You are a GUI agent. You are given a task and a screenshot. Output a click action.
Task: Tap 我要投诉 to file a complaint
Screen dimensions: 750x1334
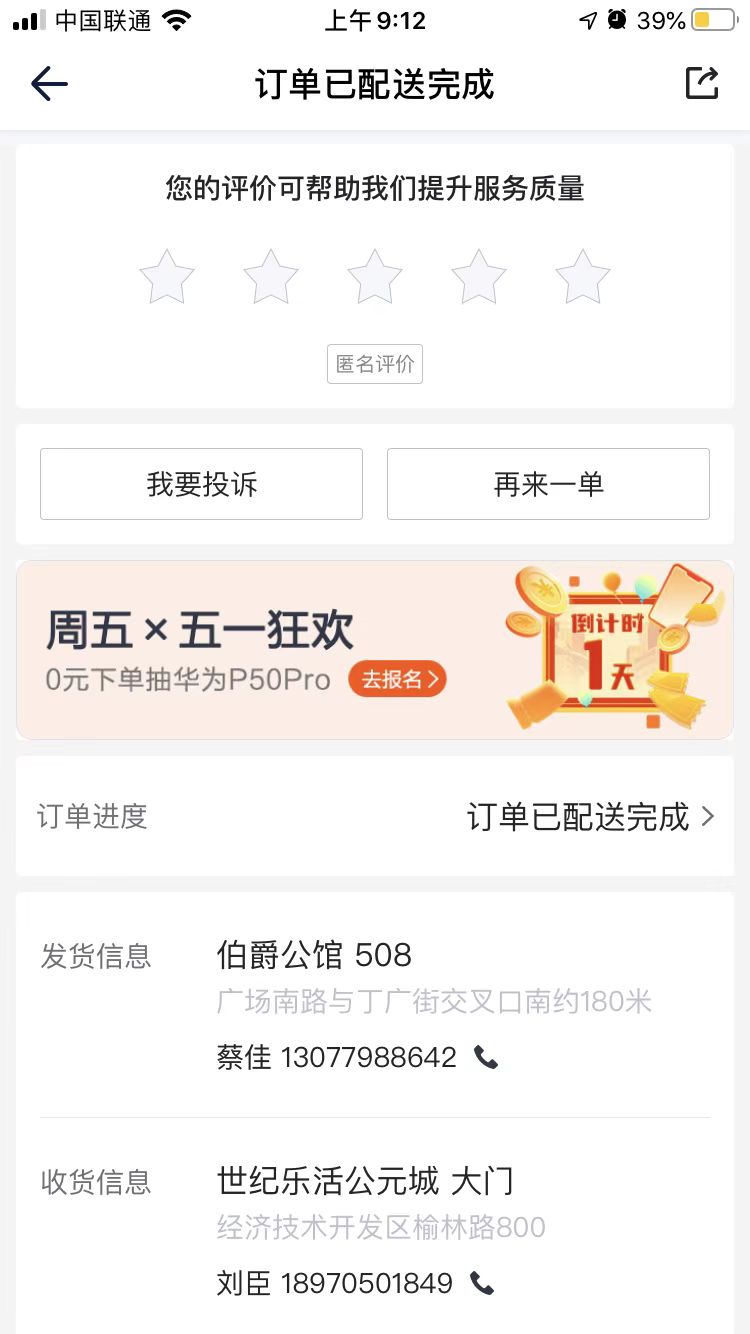(x=201, y=484)
